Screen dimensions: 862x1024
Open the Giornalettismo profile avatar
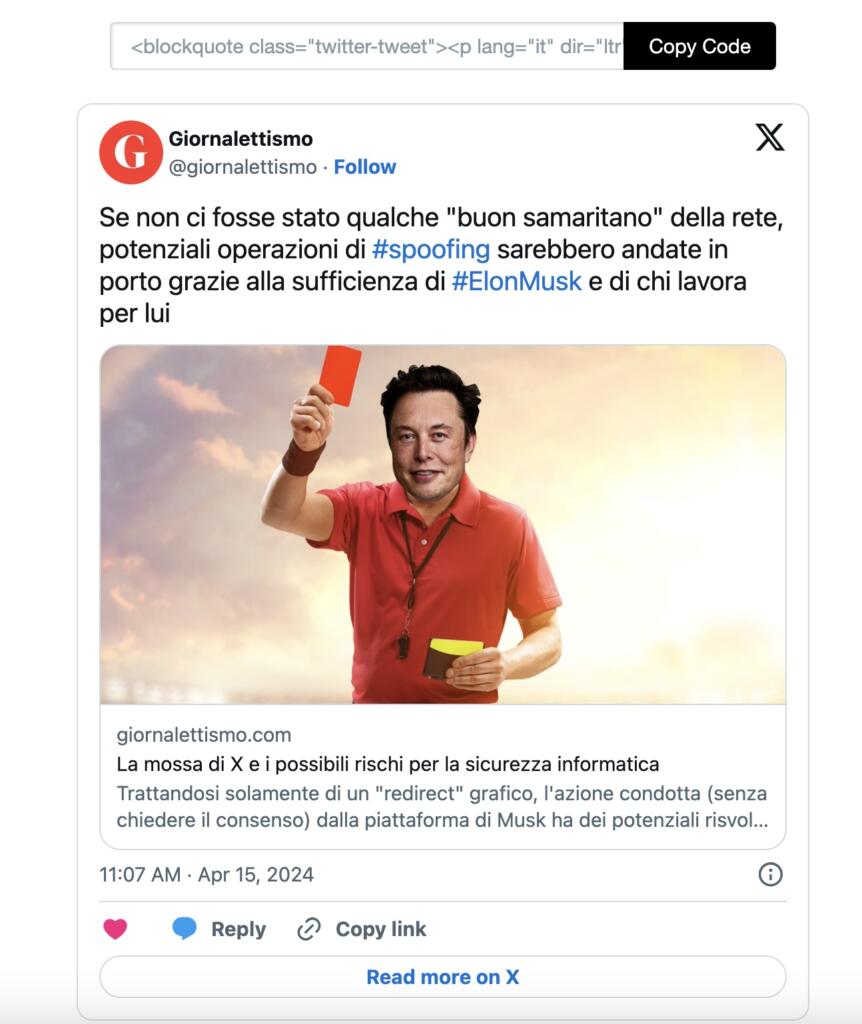tap(131, 152)
